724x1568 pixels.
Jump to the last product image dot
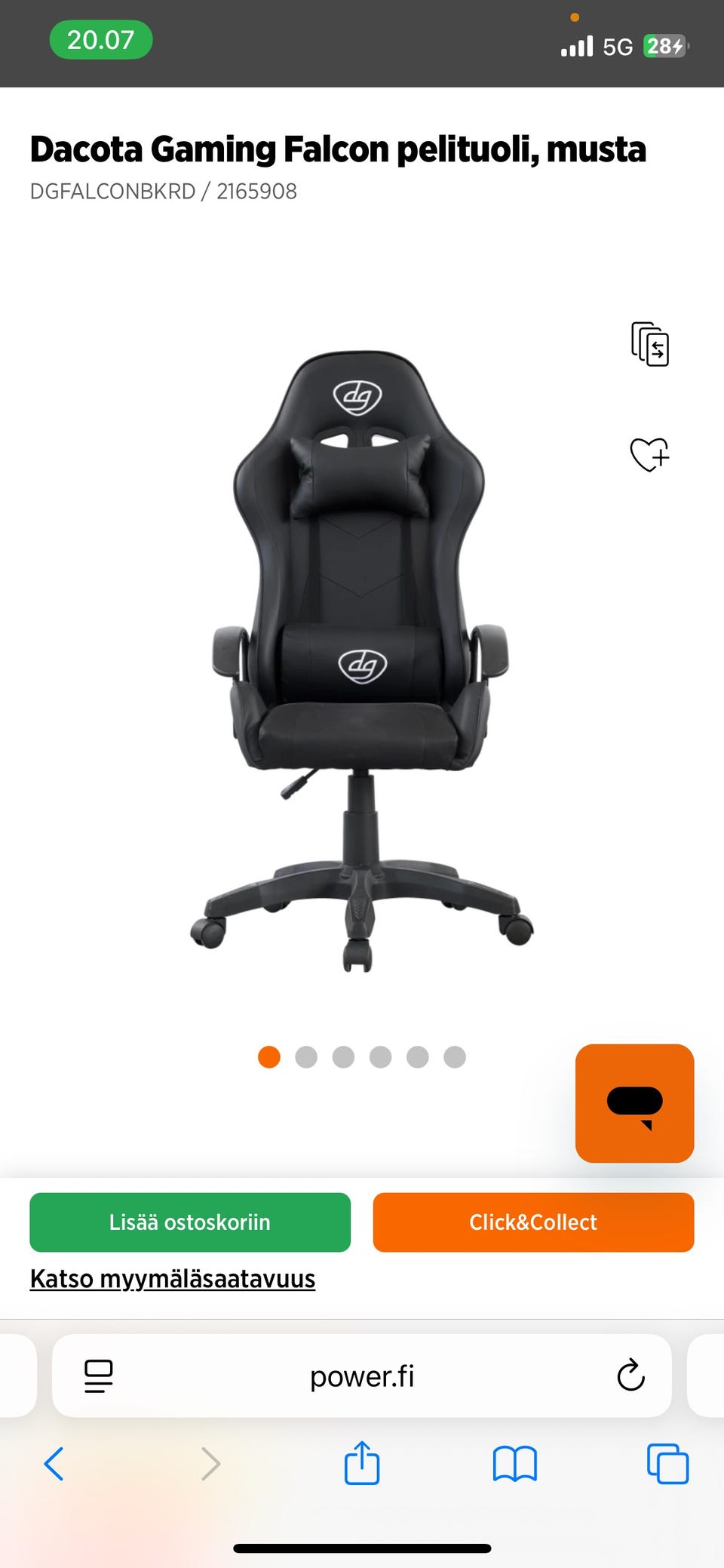[x=455, y=1057]
